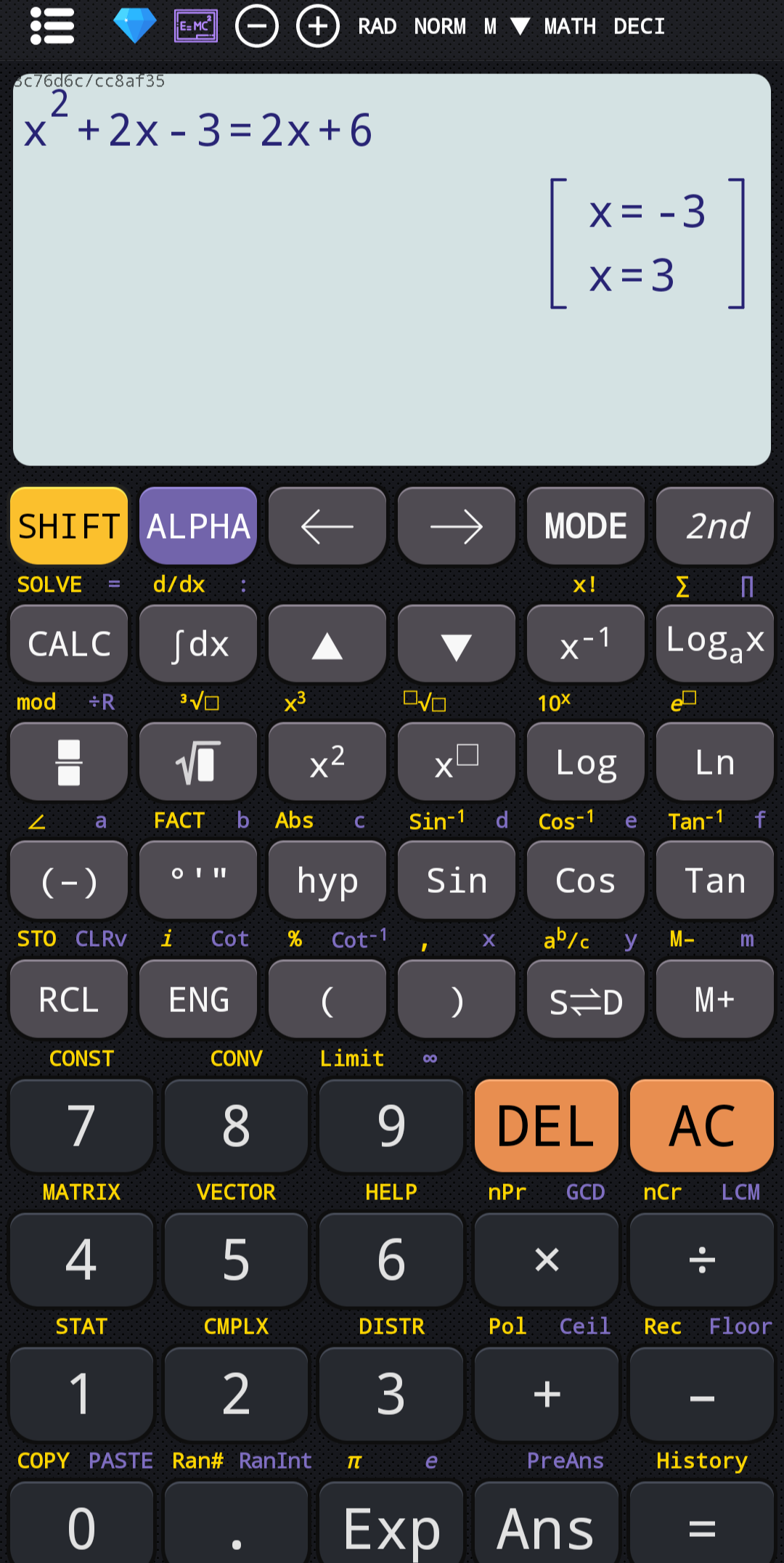Image resolution: width=784 pixels, height=1563 pixels.
Task: Open the hamburger menu
Action: [x=51, y=25]
